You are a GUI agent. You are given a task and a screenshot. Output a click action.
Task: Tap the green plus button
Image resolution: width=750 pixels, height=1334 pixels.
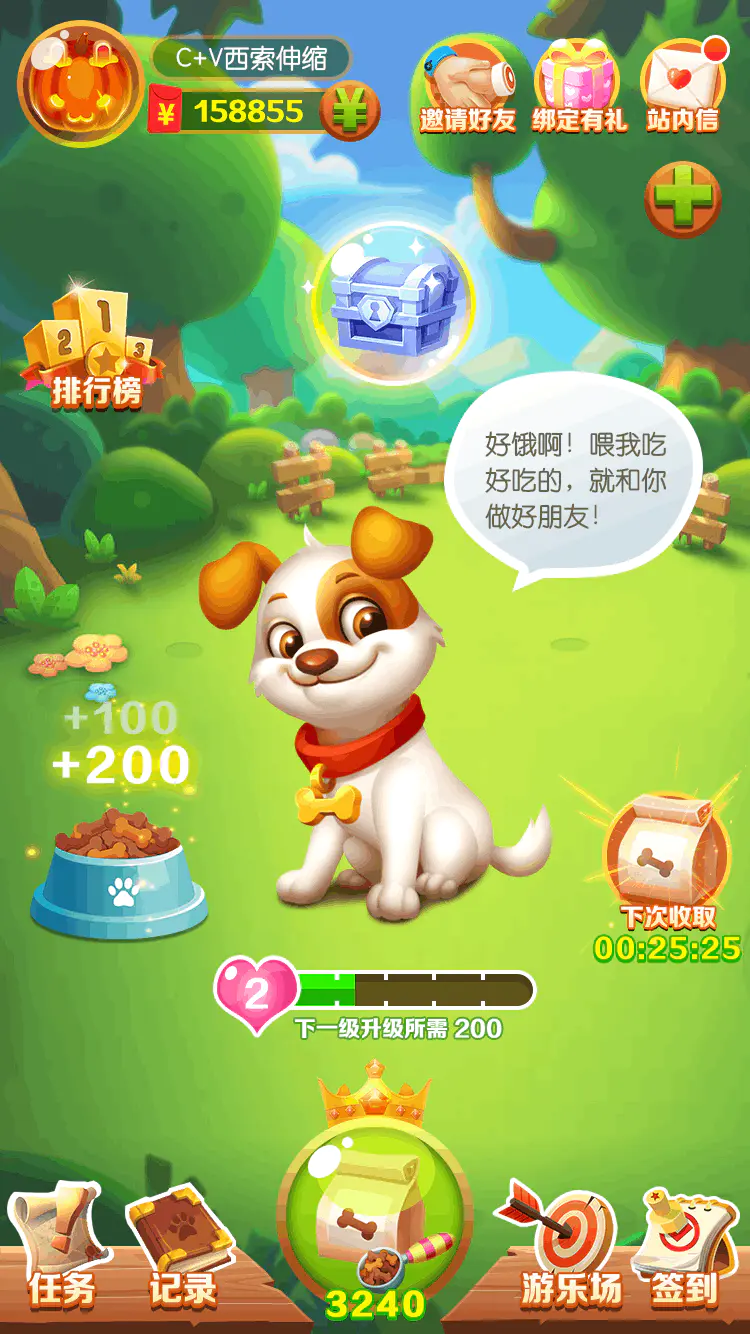pyautogui.click(x=683, y=199)
